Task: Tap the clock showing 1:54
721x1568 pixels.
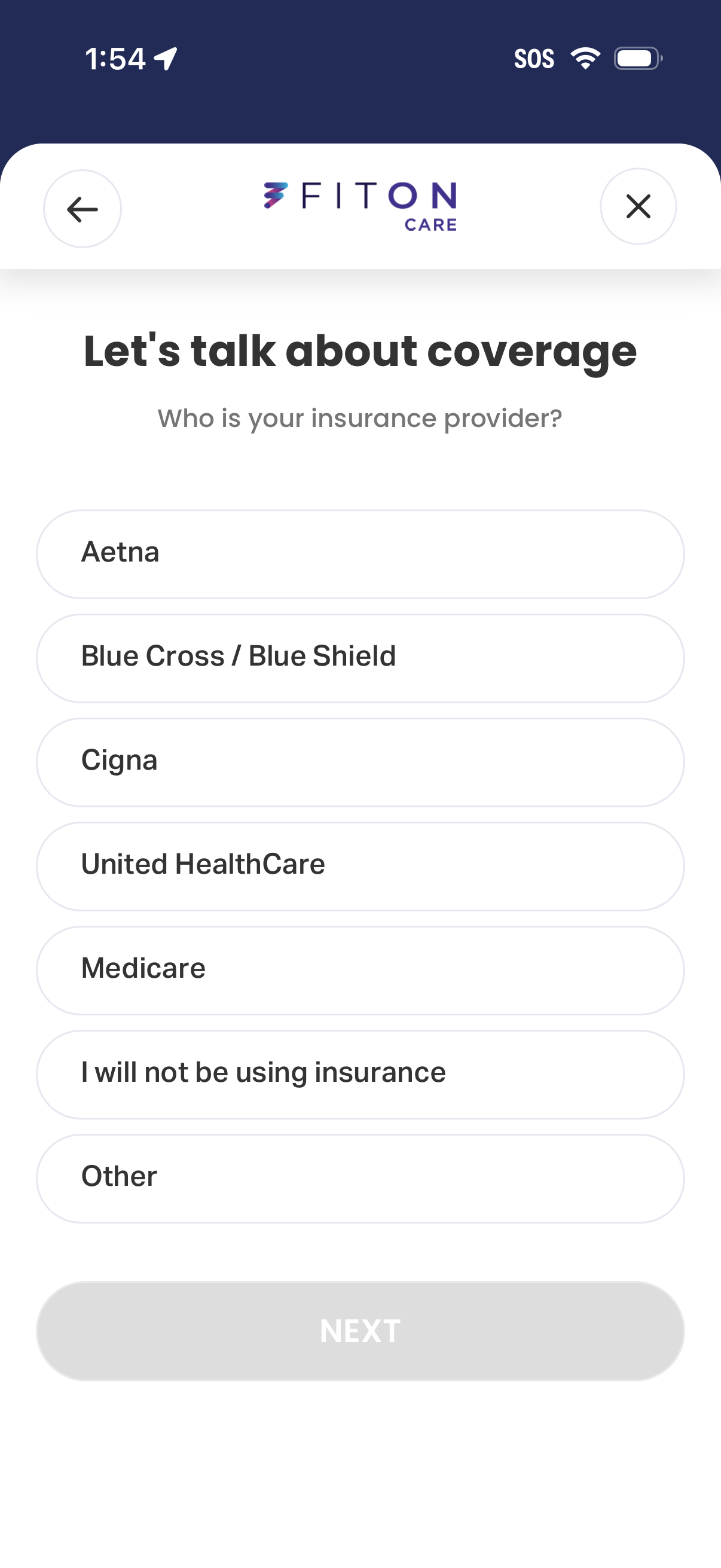Action: (115, 58)
